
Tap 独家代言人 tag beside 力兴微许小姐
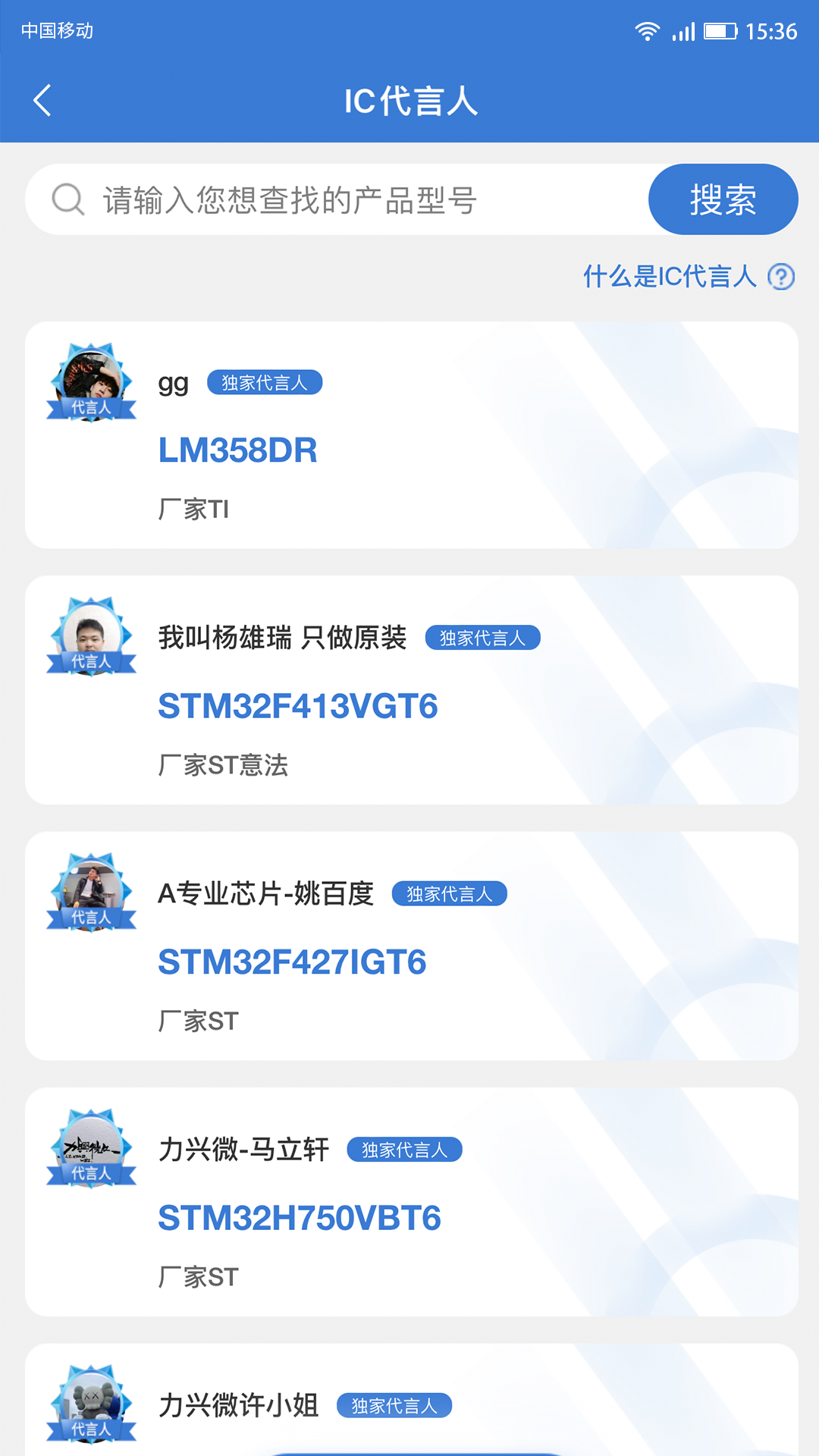(394, 1405)
